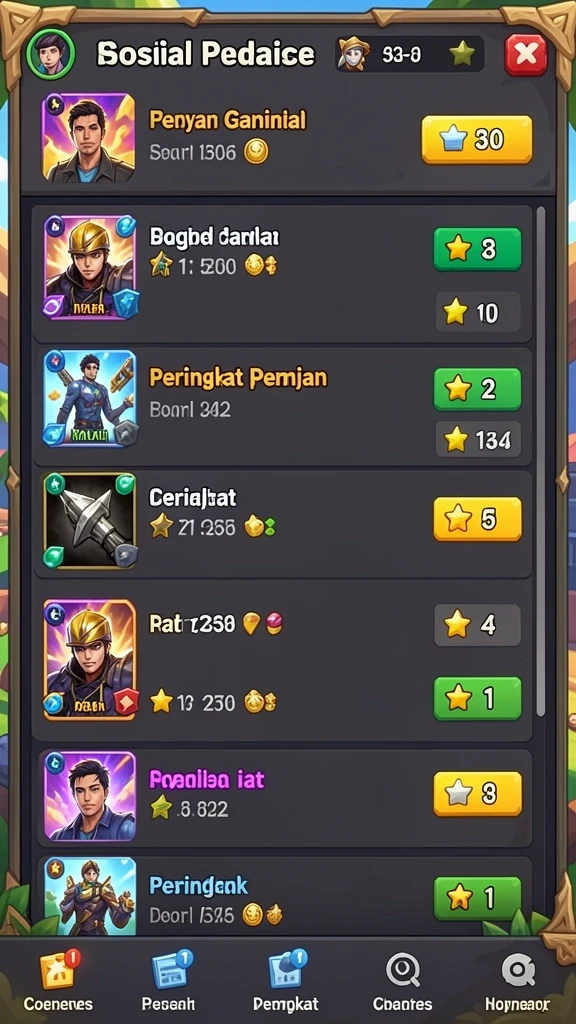Tap the yellow 30 button for Penyan Ganinial
The height and width of the screenshot is (1024, 576).
click(477, 139)
